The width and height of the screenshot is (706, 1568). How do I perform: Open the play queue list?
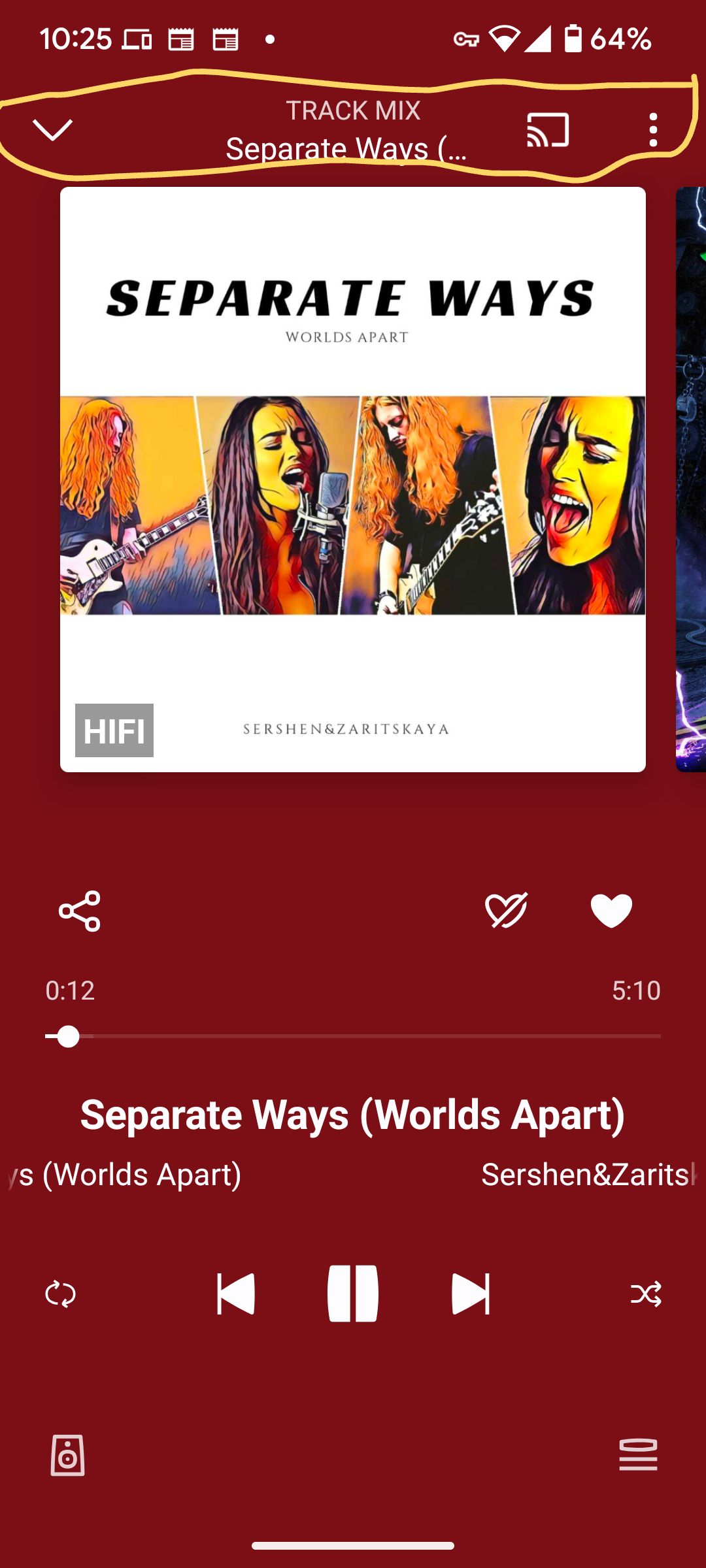[x=638, y=1456]
